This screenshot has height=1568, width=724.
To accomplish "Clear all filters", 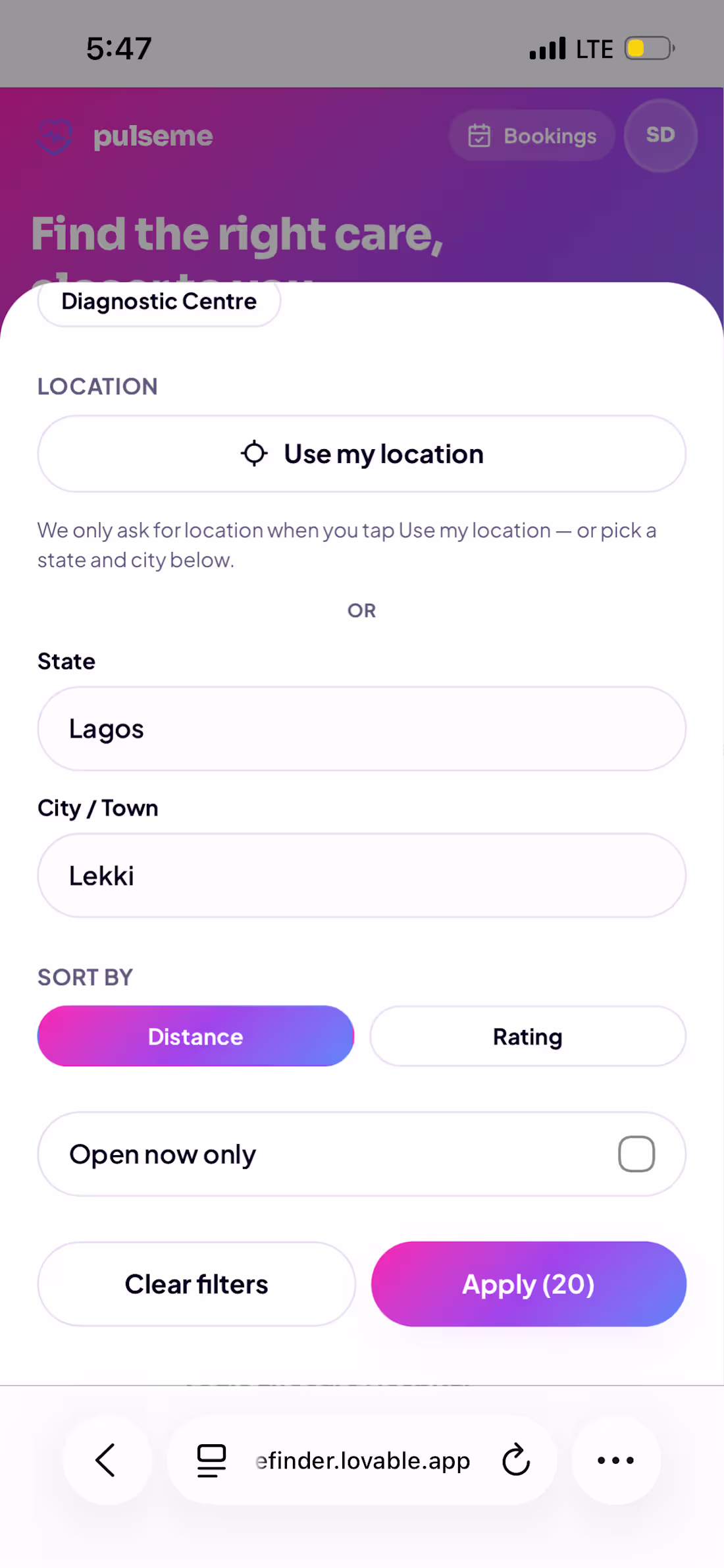I will tap(196, 1284).
